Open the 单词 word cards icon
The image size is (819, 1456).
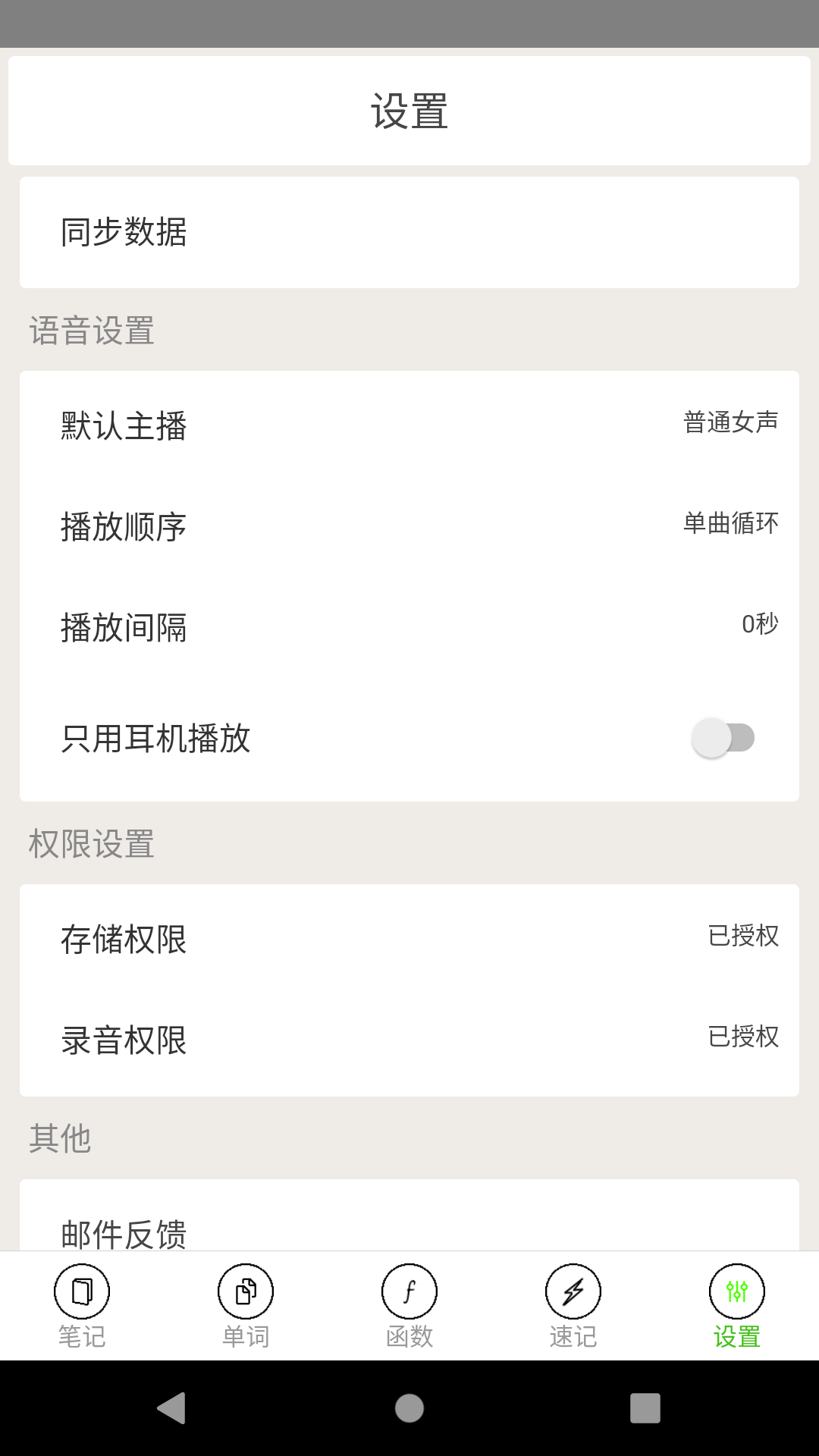point(245,1290)
